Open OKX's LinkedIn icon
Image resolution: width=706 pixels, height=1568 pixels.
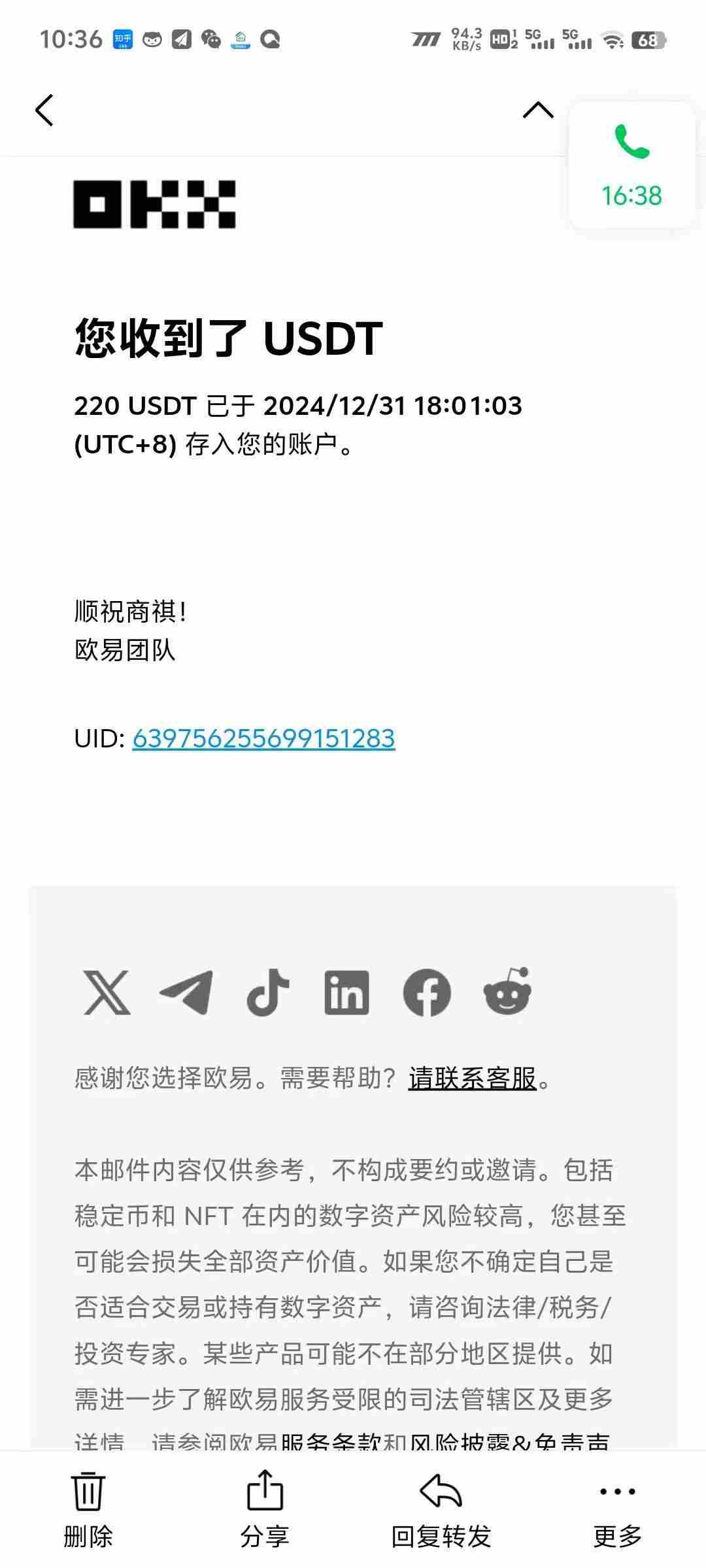tap(346, 992)
